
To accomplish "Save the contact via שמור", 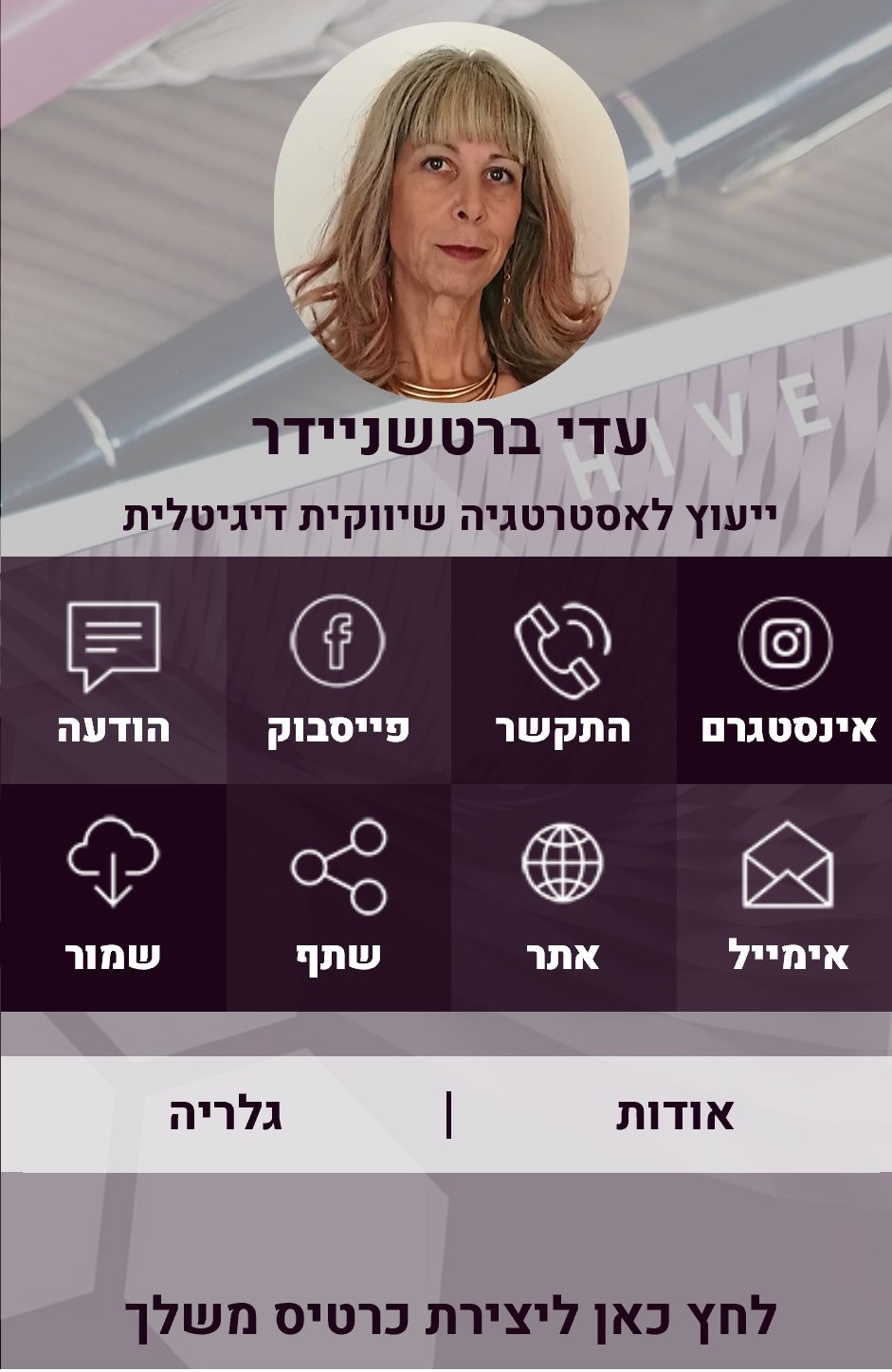I will (x=113, y=897).
